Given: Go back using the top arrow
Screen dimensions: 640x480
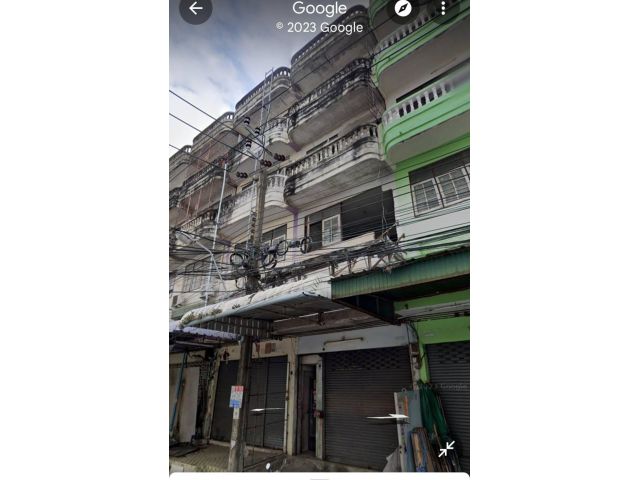Looking at the screenshot, I should (x=195, y=8).
